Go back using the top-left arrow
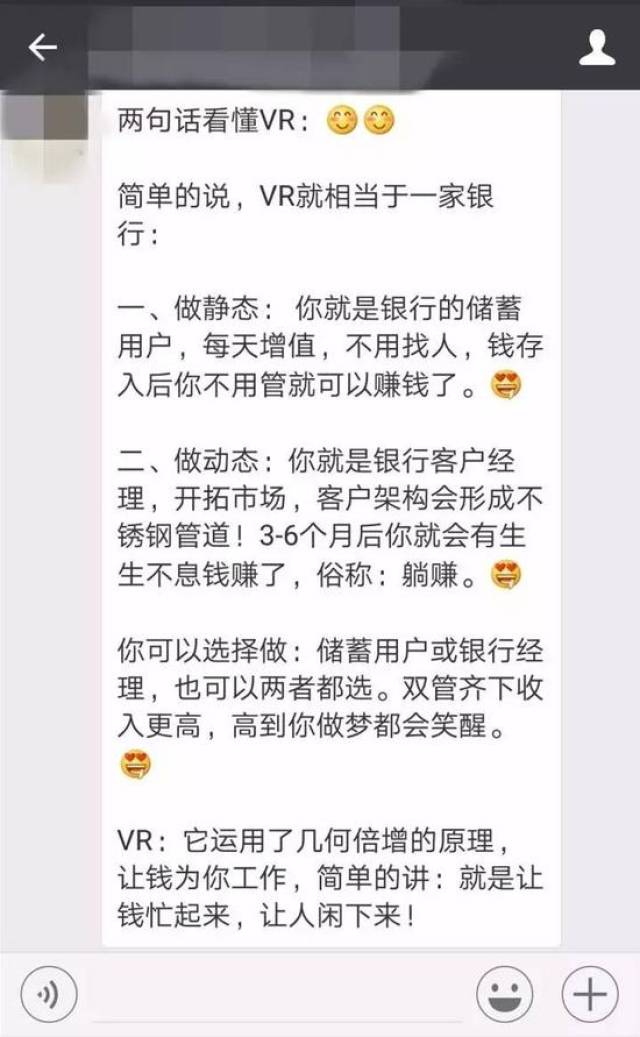 [x=42, y=48]
